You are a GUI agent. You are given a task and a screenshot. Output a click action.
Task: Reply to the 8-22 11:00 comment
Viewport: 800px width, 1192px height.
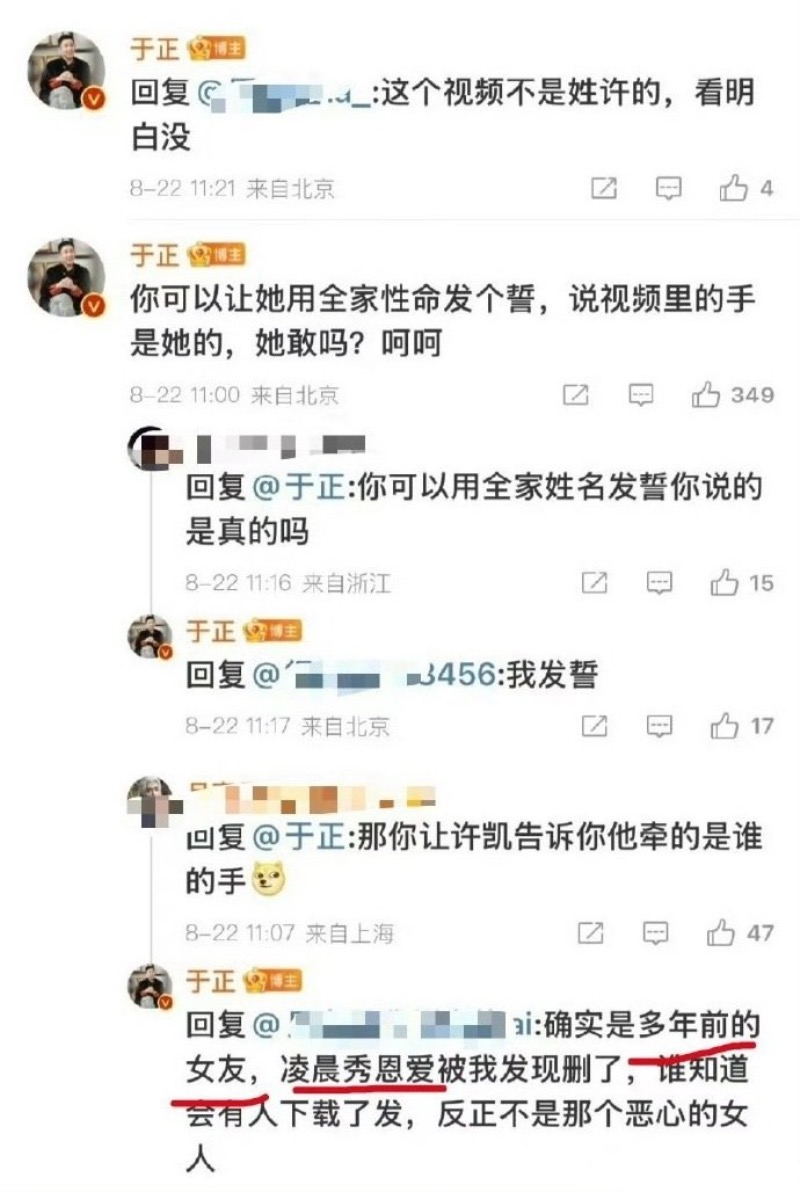[641, 395]
